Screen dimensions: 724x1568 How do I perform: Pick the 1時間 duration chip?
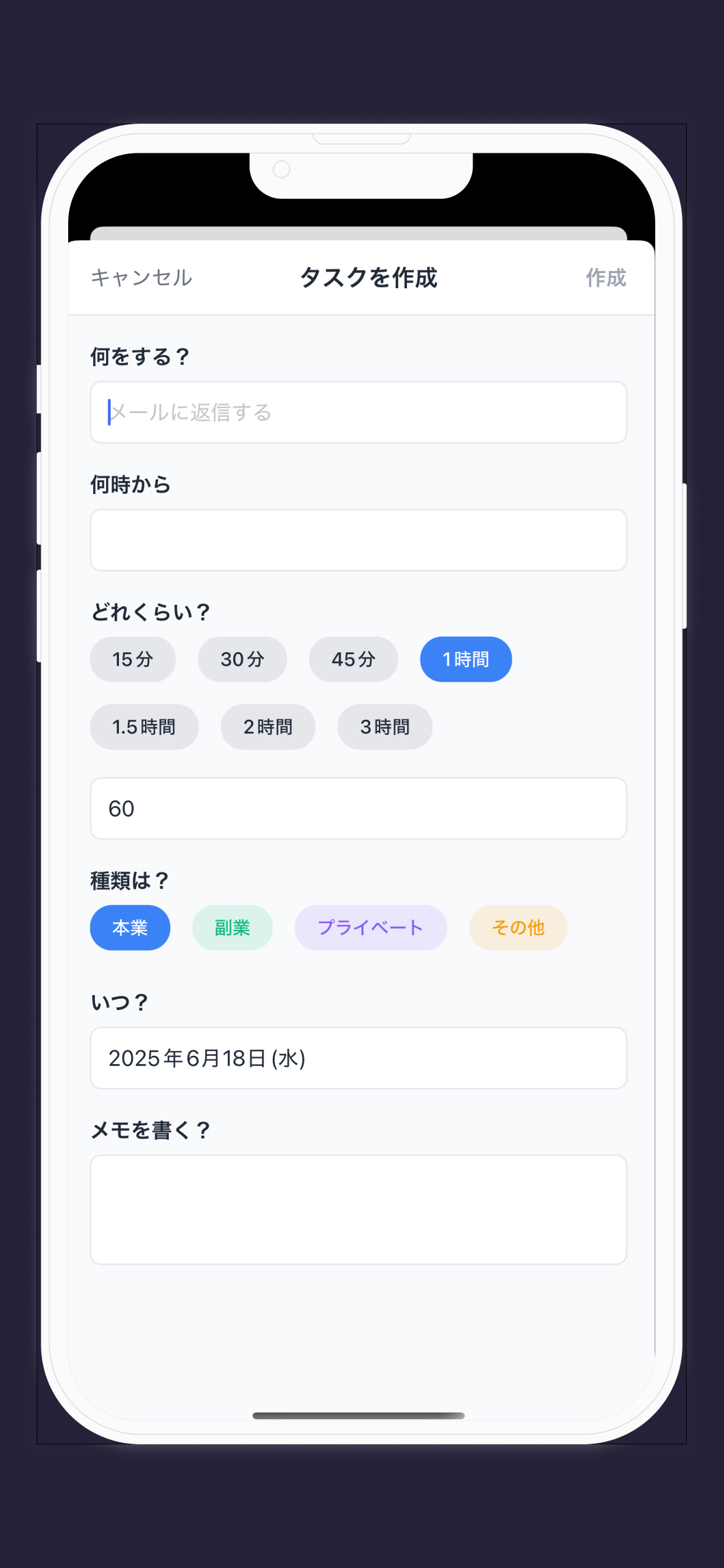pos(465,659)
